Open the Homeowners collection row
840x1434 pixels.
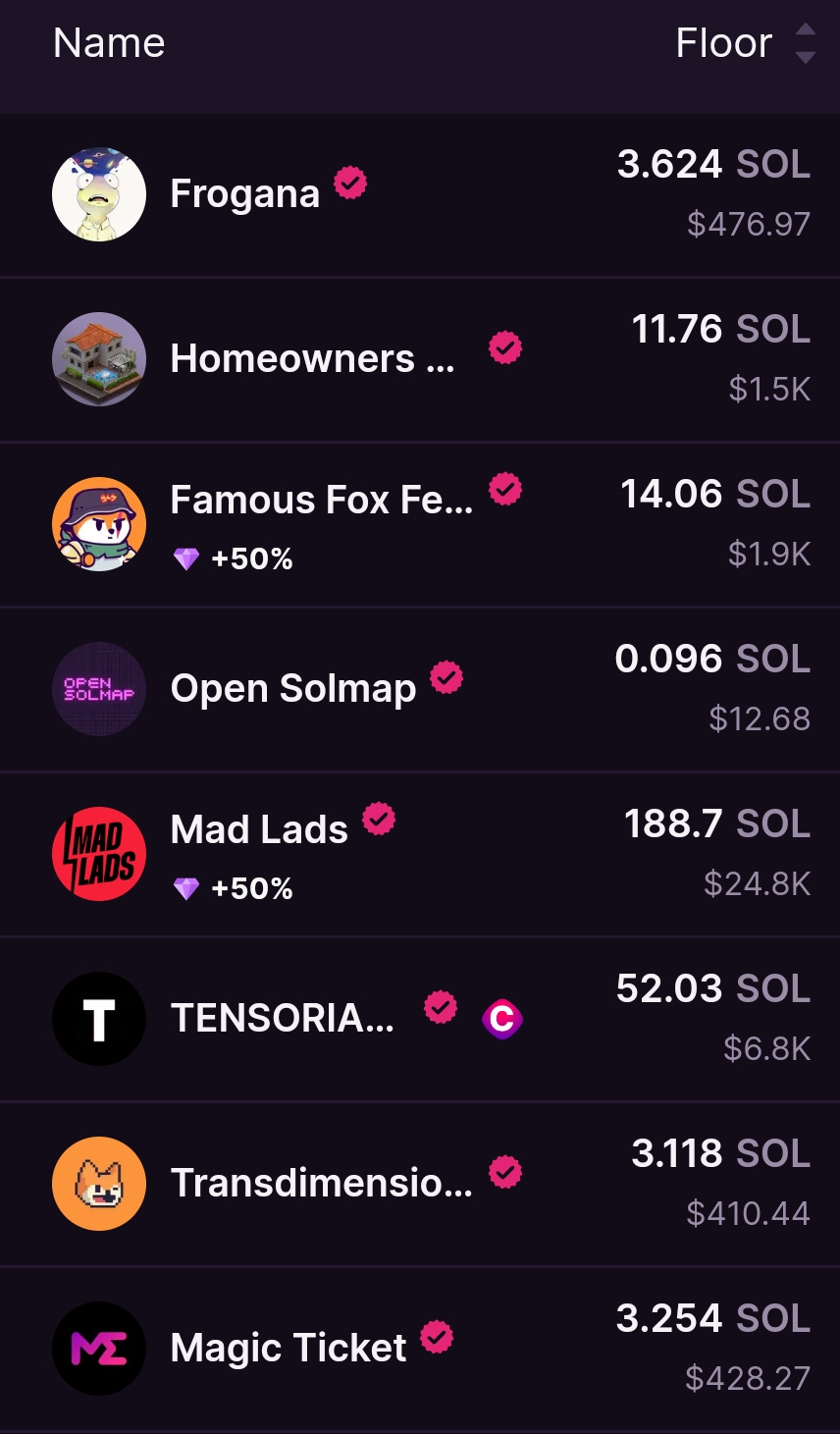(x=420, y=359)
